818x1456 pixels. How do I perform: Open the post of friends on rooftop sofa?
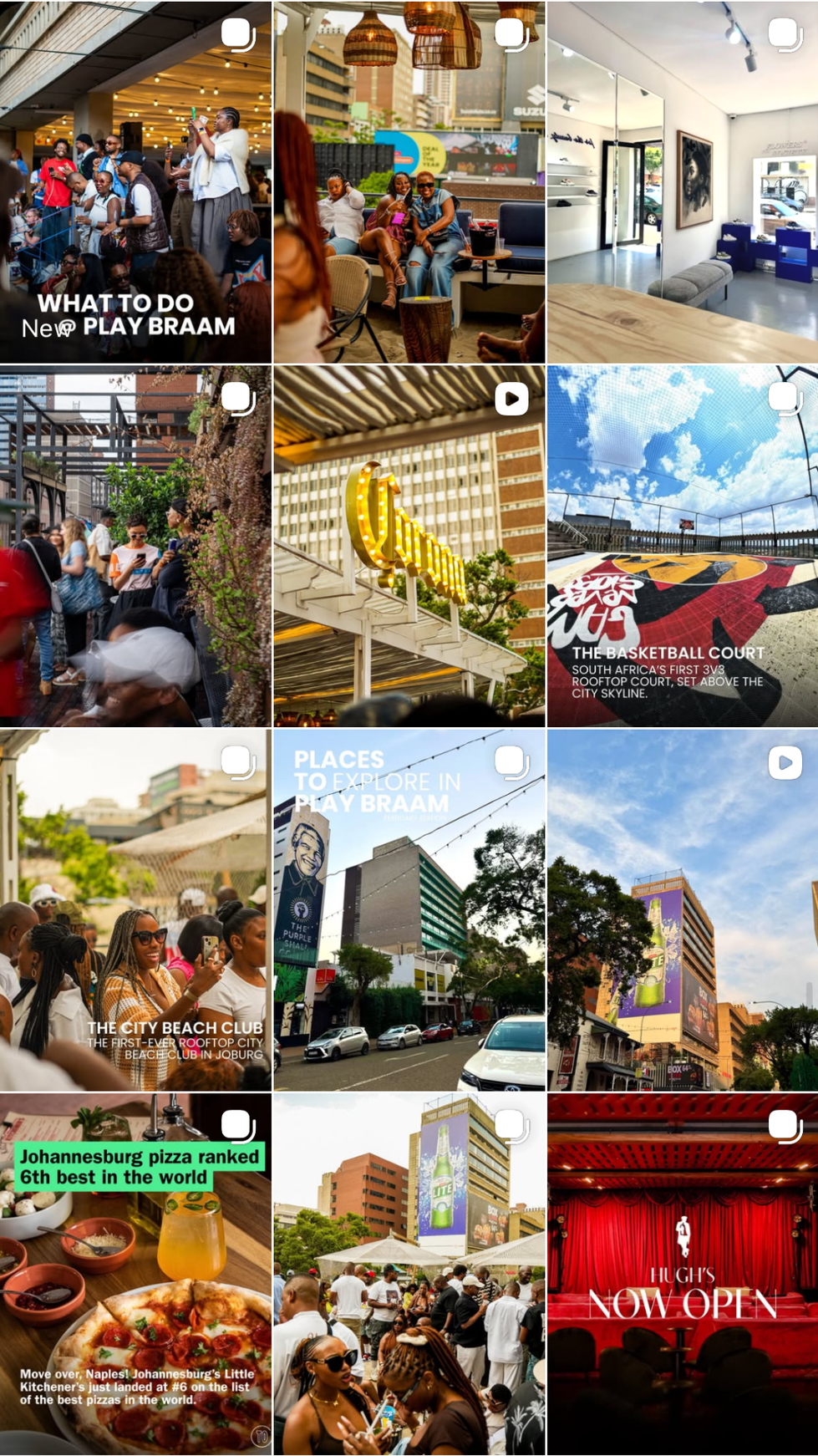pyautogui.click(x=409, y=182)
